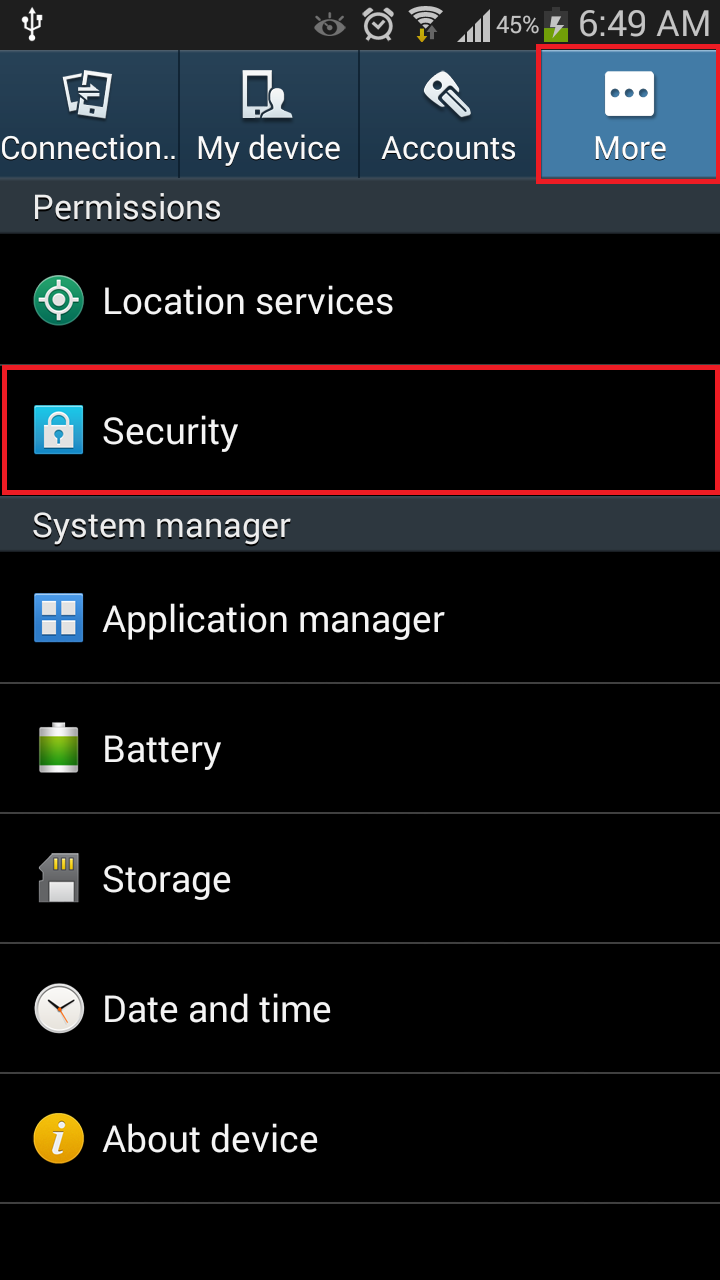The image size is (720, 1280).
Task: Open the My device tab
Action: (269, 114)
